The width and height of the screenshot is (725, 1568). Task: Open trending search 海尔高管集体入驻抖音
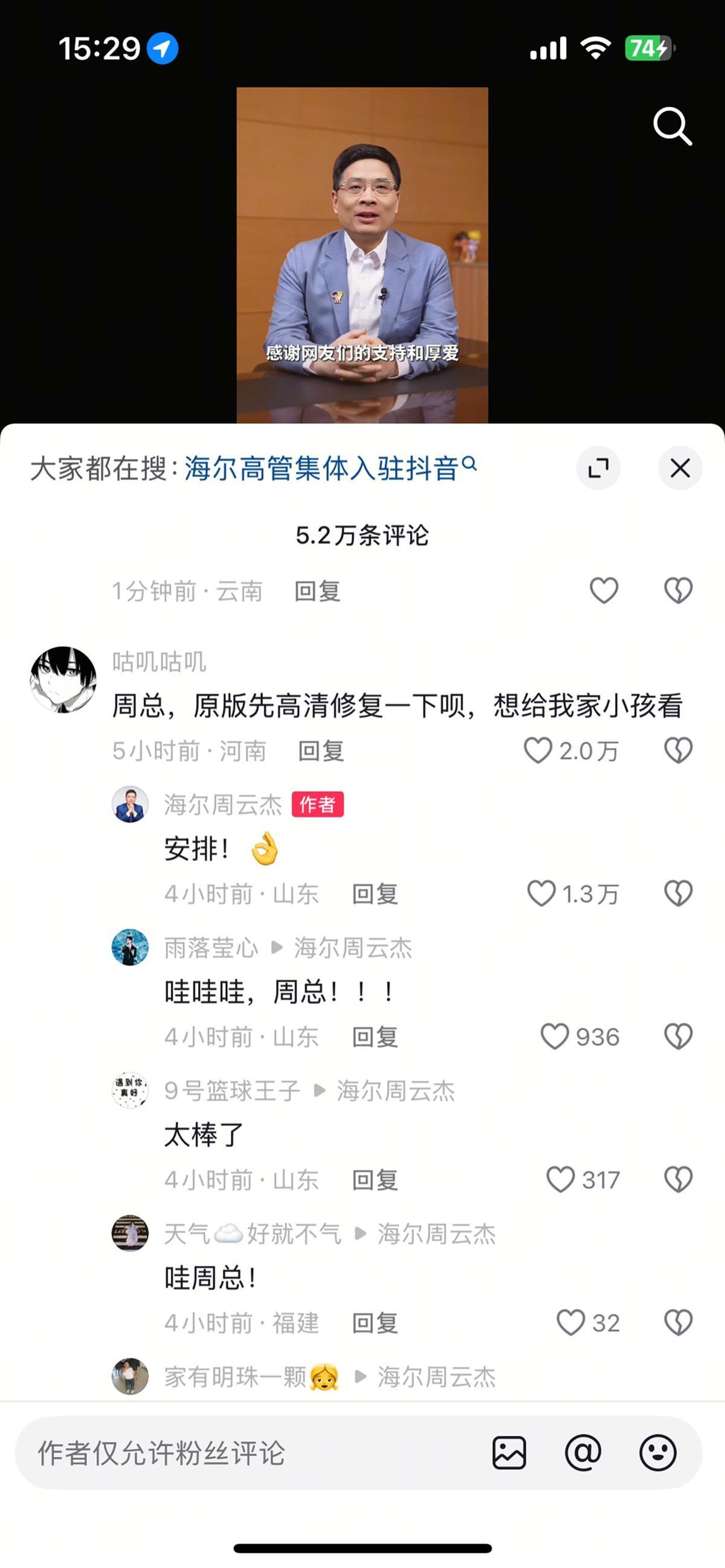click(x=330, y=468)
